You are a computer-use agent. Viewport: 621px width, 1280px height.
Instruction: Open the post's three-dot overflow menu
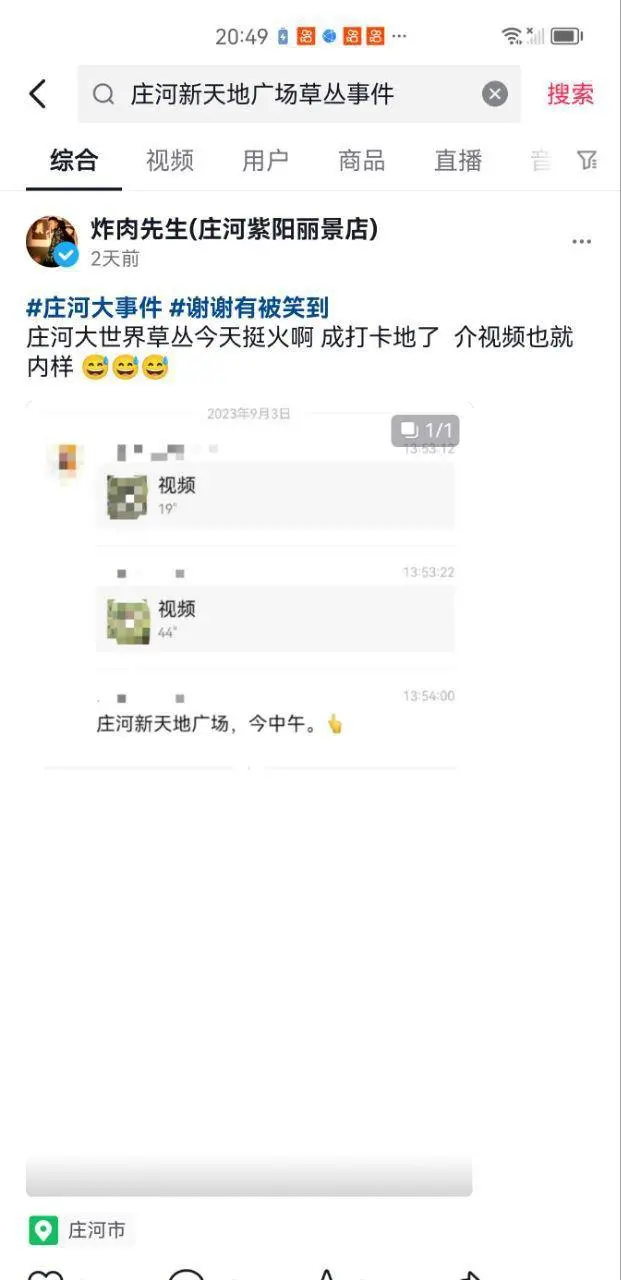[582, 242]
